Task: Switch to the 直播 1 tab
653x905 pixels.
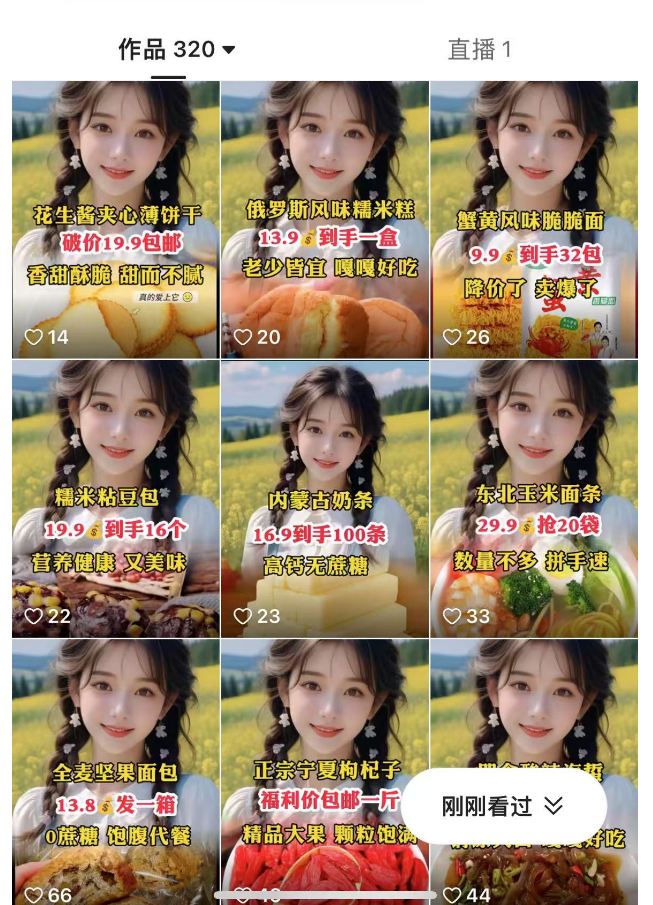Action: tap(479, 49)
